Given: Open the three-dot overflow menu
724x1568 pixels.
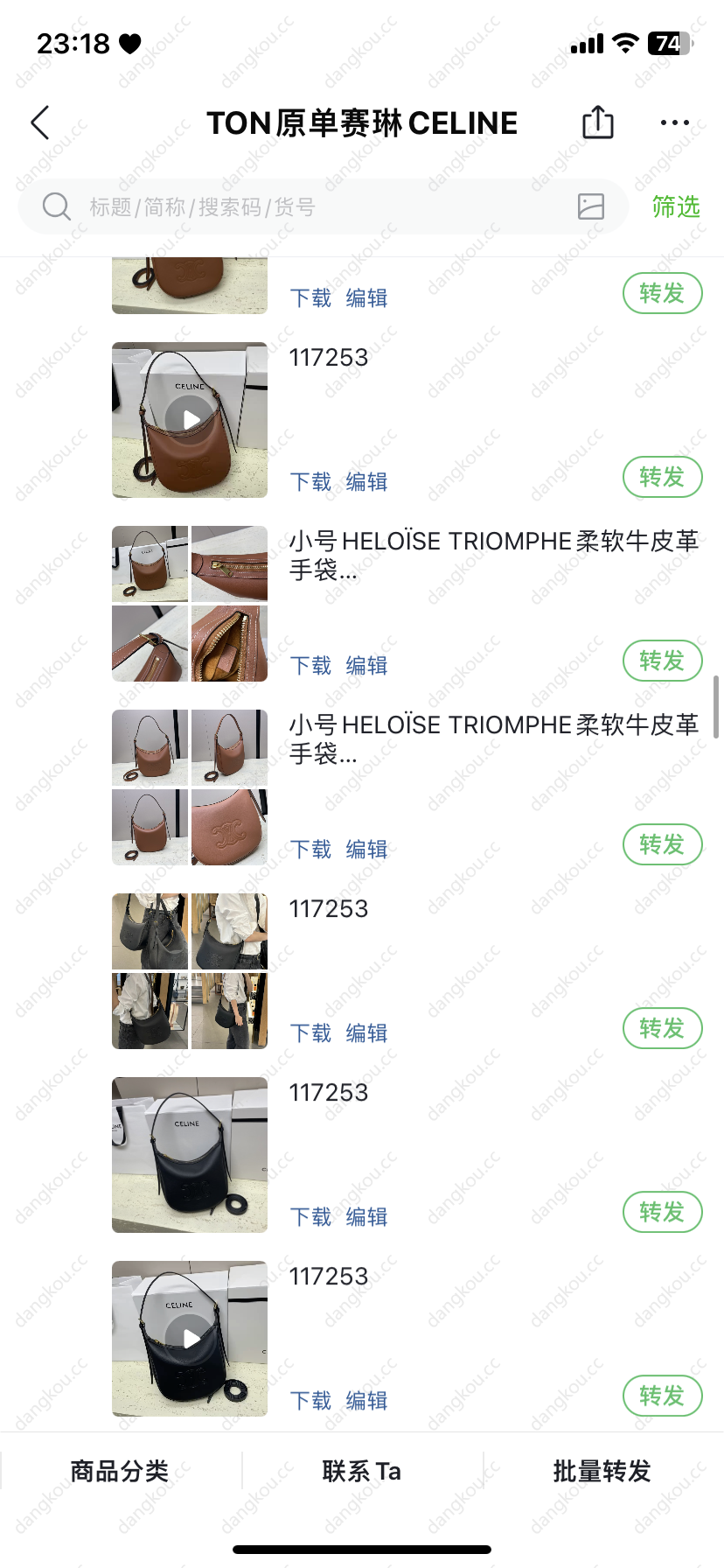Looking at the screenshot, I should (674, 123).
